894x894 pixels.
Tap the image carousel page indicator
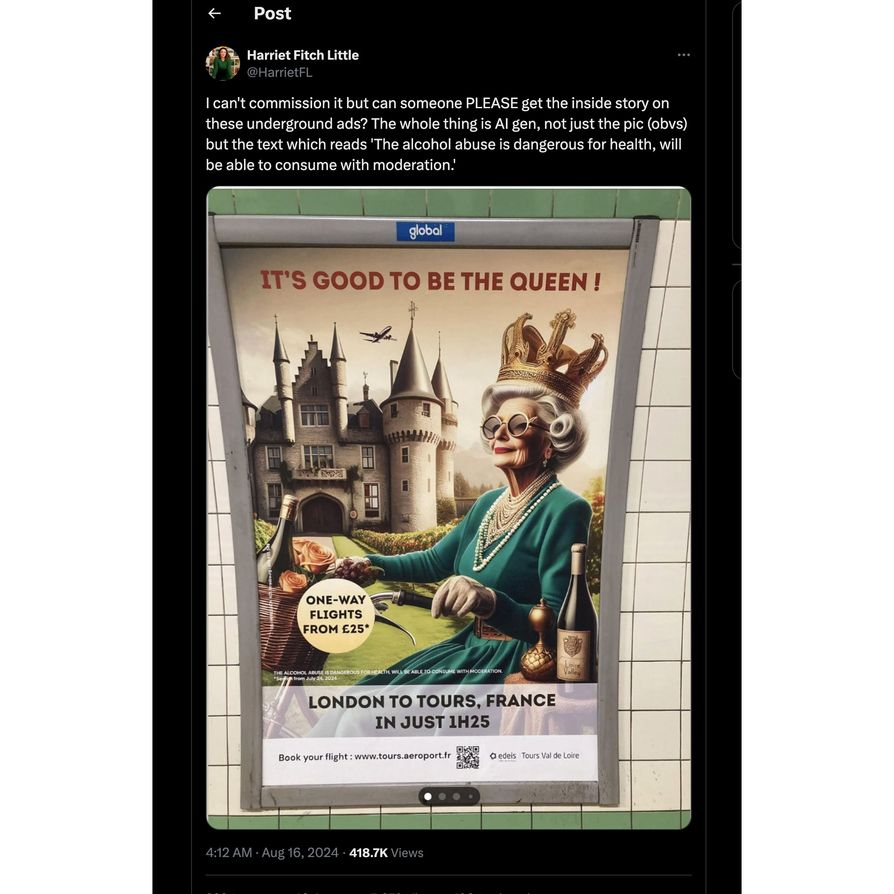[x=449, y=797]
